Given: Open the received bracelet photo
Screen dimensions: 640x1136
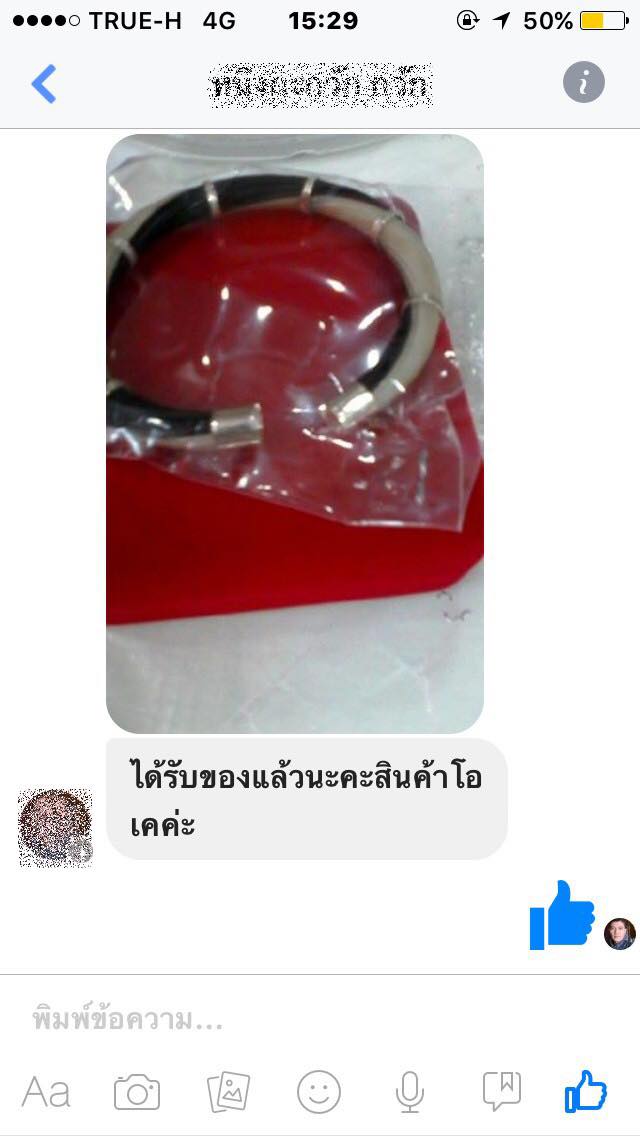Looking at the screenshot, I should (x=294, y=434).
